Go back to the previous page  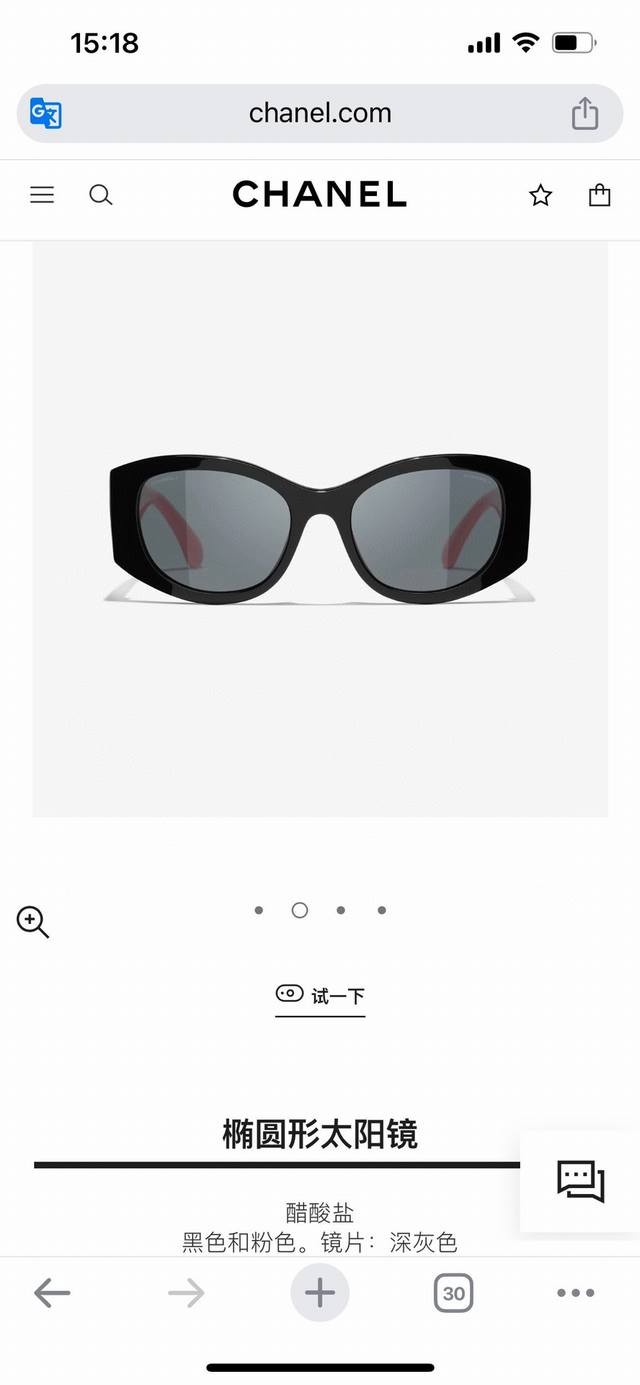point(52,1293)
